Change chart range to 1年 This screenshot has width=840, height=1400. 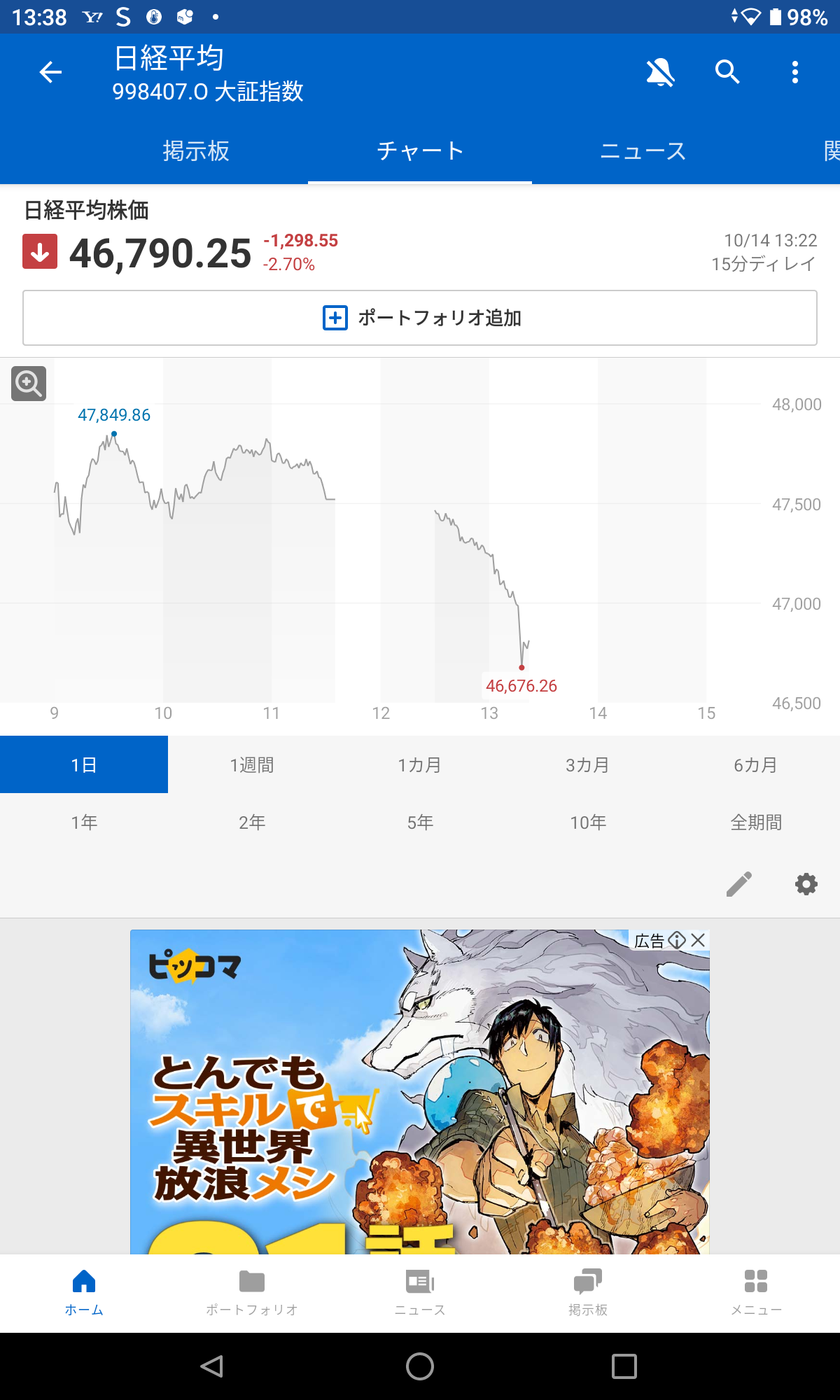84,822
